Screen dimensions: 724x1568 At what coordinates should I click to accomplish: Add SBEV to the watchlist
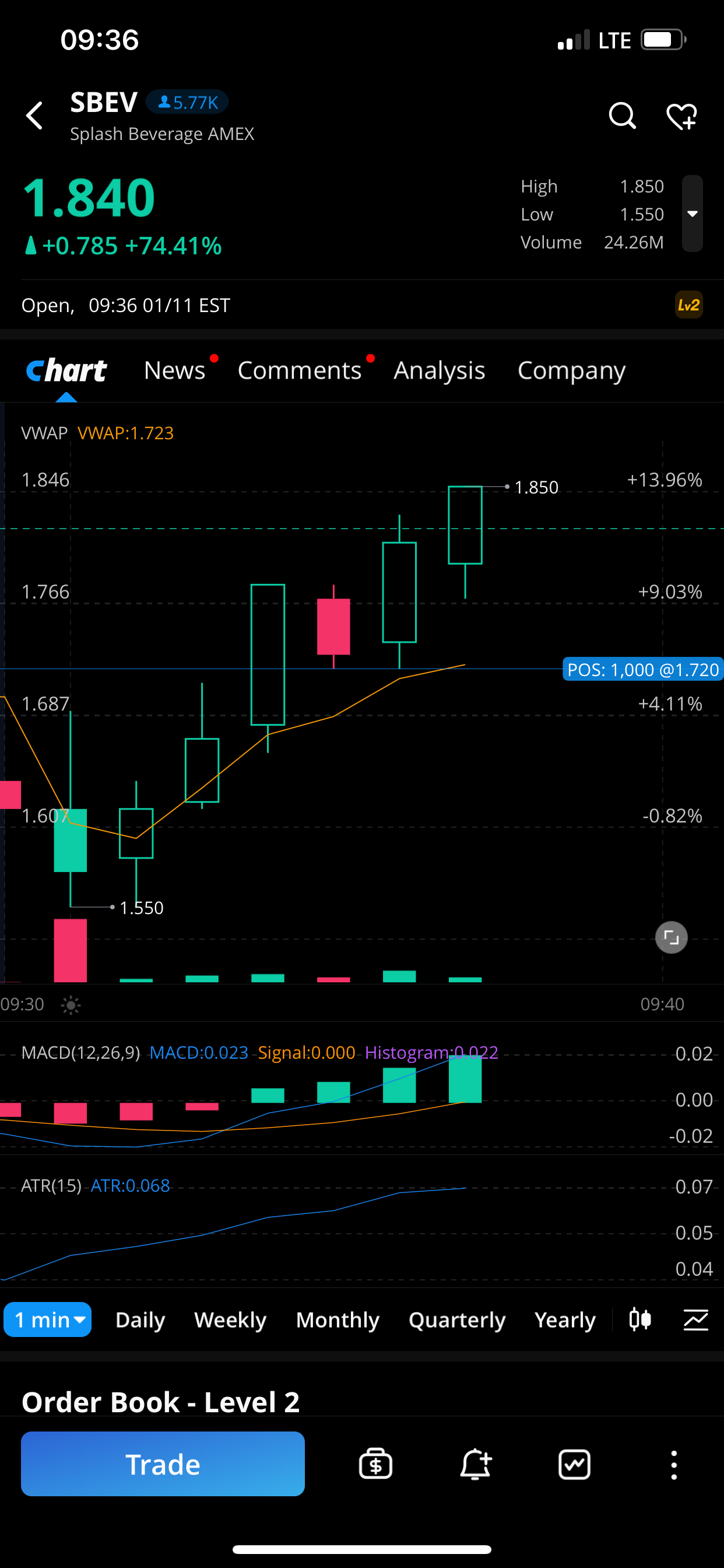click(681, 116)
